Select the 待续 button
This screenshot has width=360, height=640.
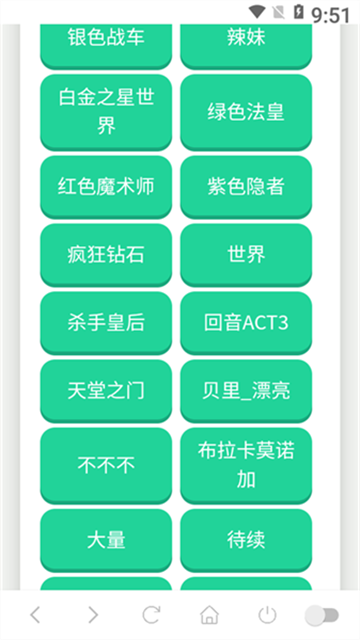(x=246, y=540)
